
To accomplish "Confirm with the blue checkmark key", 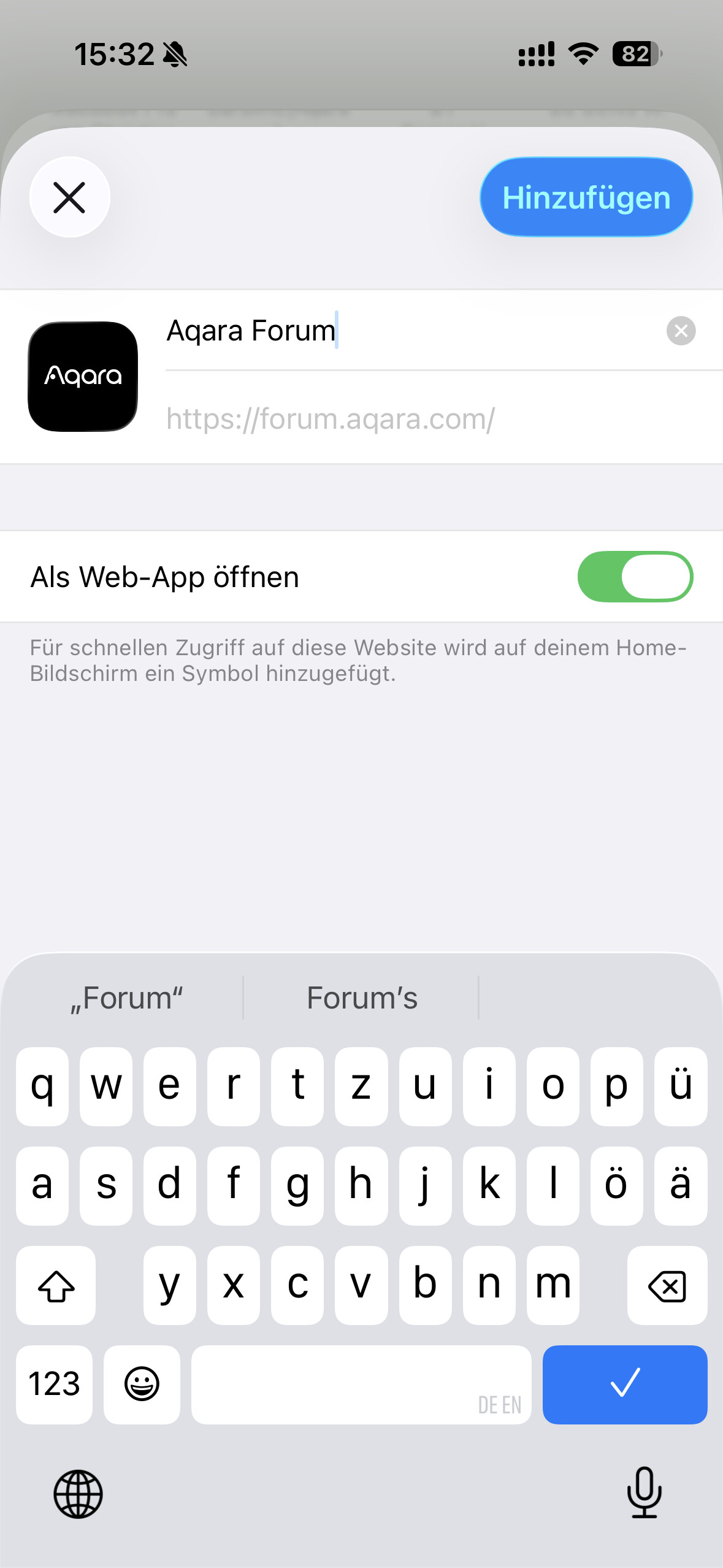I will 624,1385.
